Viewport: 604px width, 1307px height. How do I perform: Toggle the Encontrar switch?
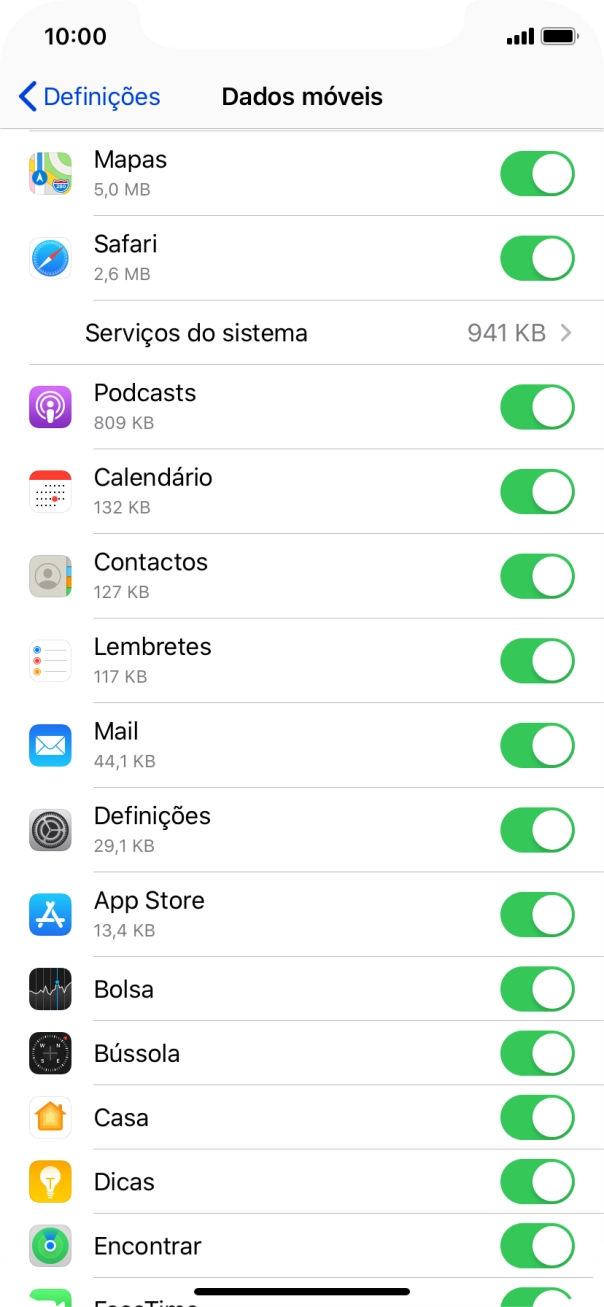pos(537,1246)
